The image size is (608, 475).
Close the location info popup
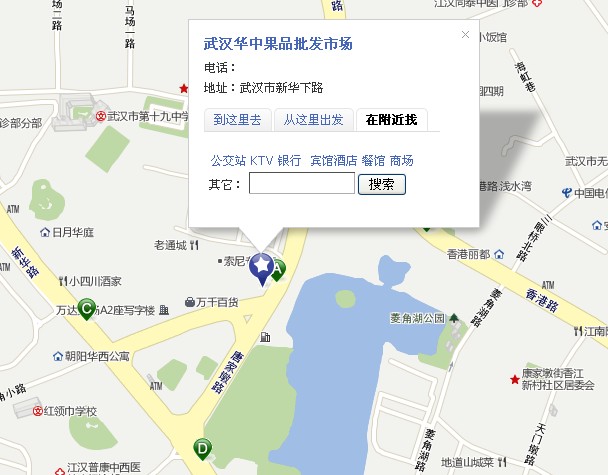[465, 34]
